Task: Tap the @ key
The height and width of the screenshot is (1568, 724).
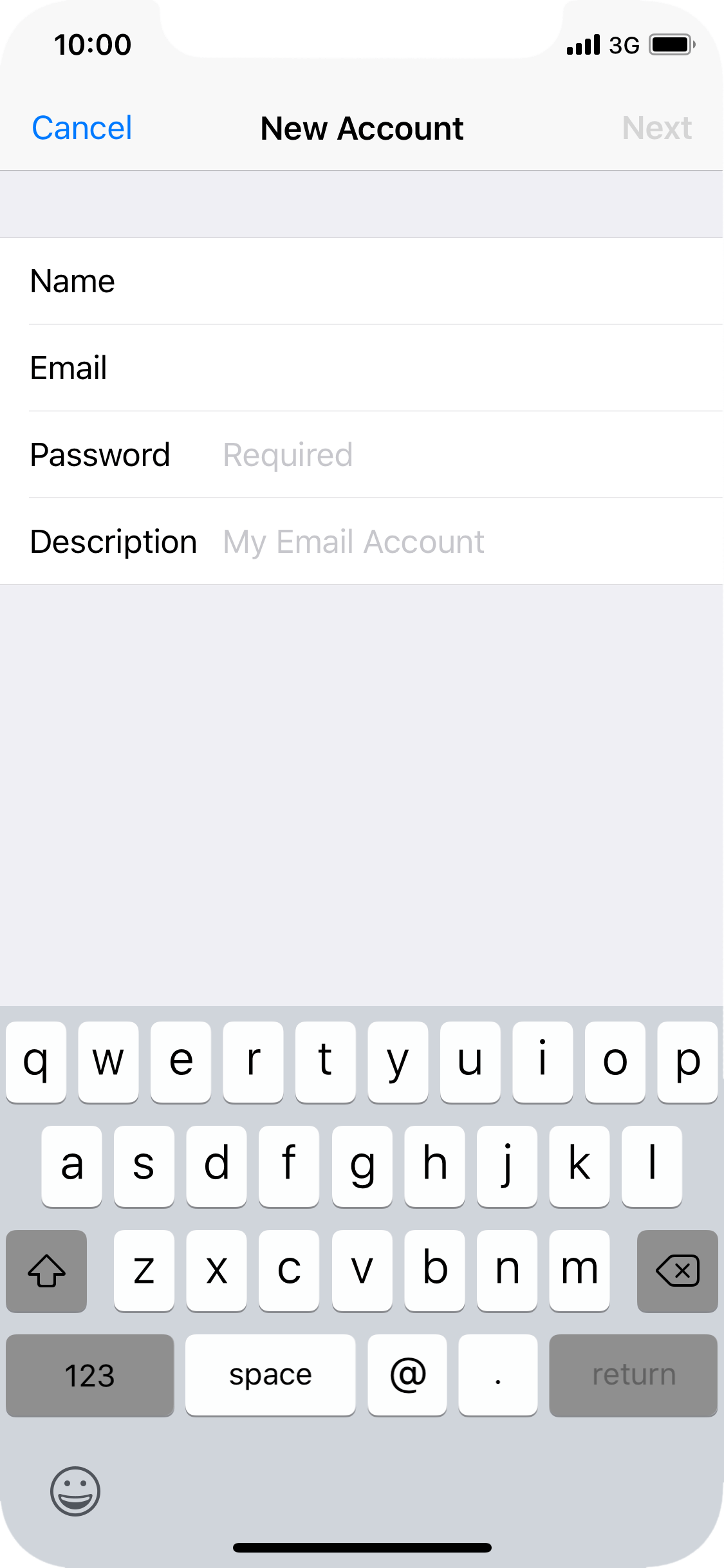Action: coord(407,1376)
